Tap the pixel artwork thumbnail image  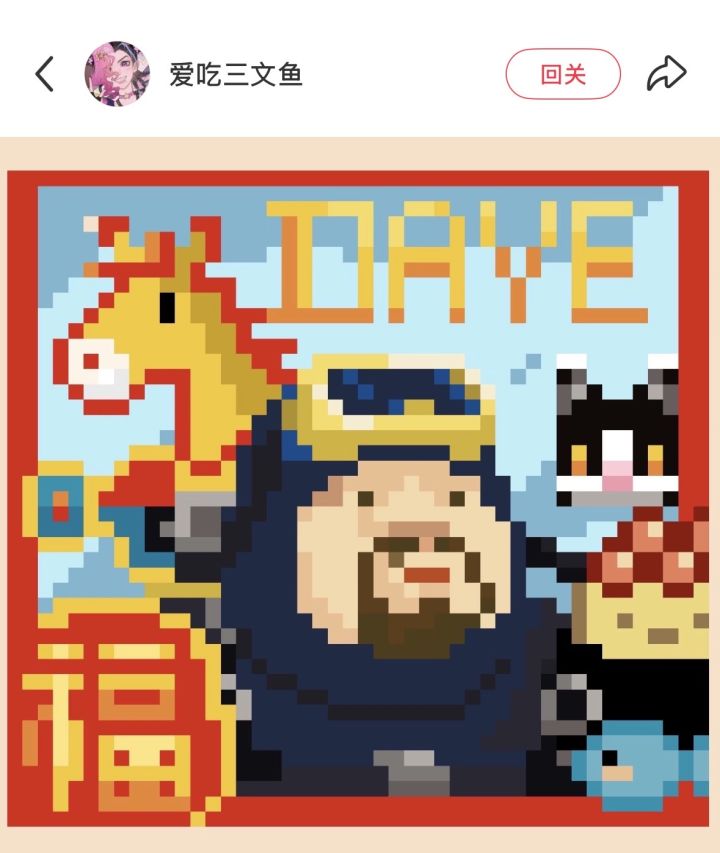click(x=360, y=500)
